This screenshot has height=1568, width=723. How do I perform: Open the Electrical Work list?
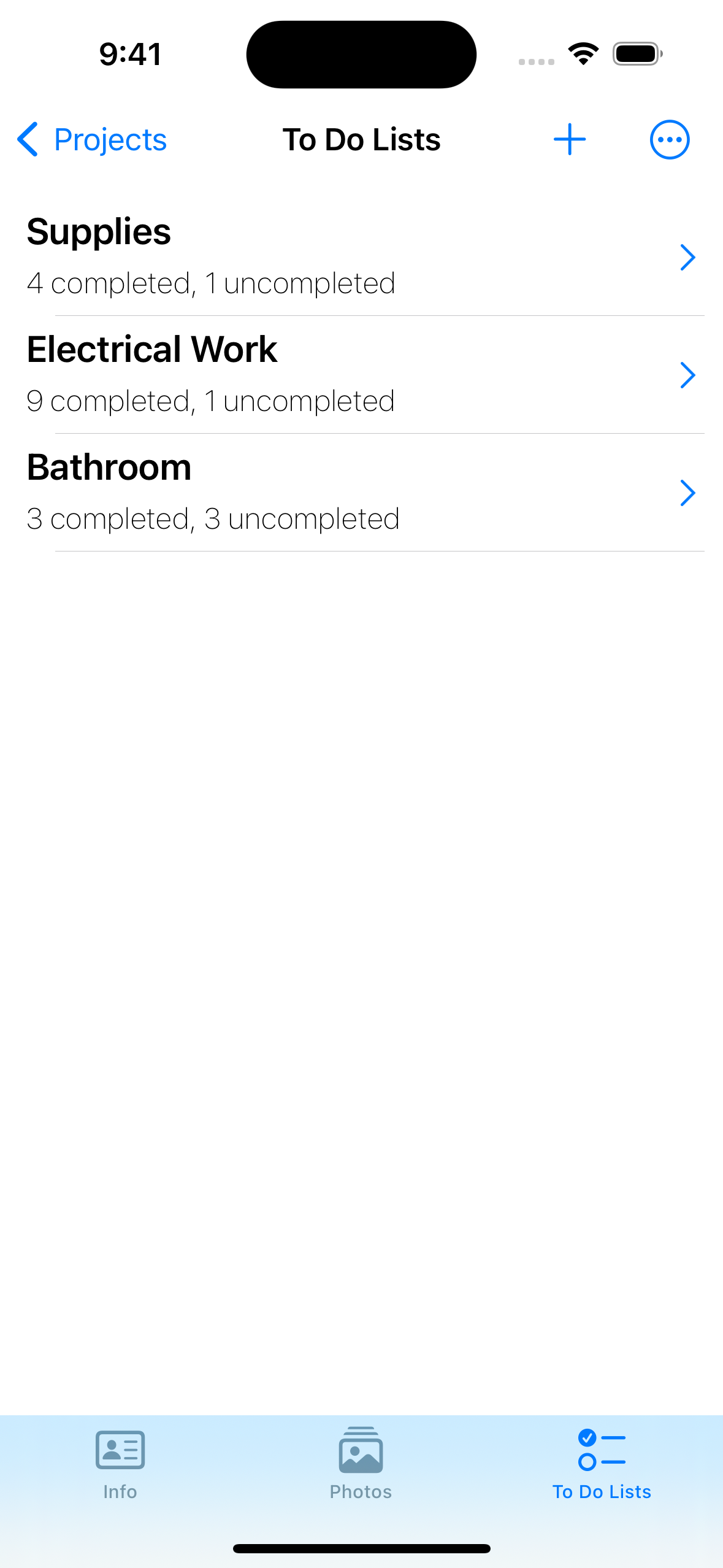pyautogui.click(x=362, y=375)
